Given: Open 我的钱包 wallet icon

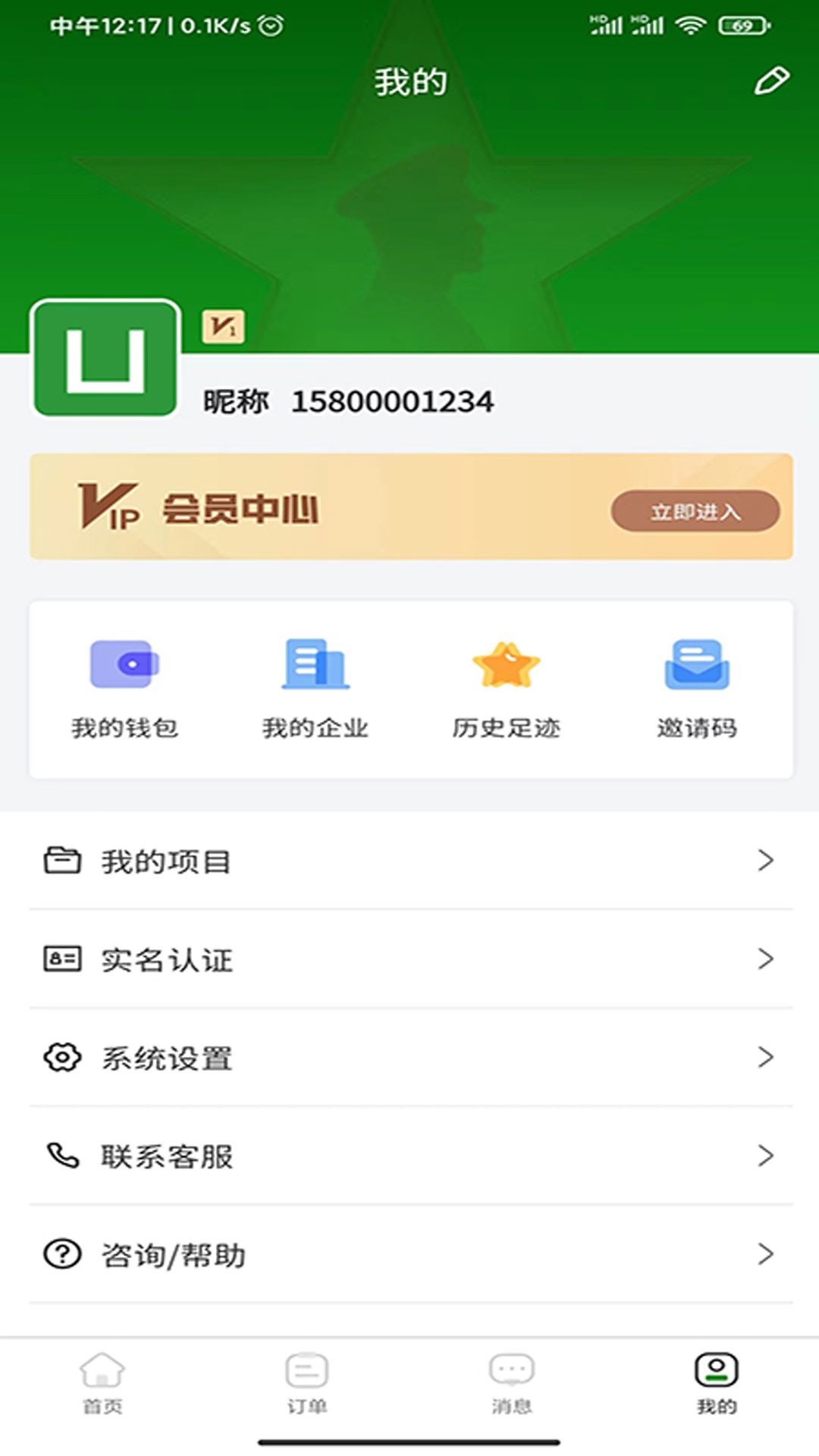Looking at the screenshot, I should (126, 664).
